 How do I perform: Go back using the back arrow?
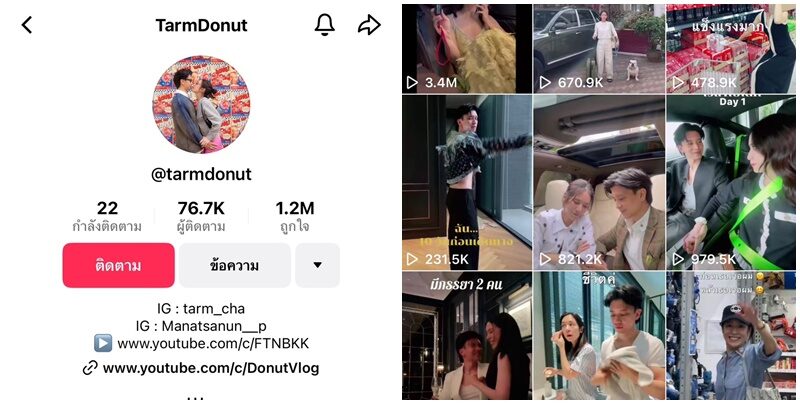point(27,25)
